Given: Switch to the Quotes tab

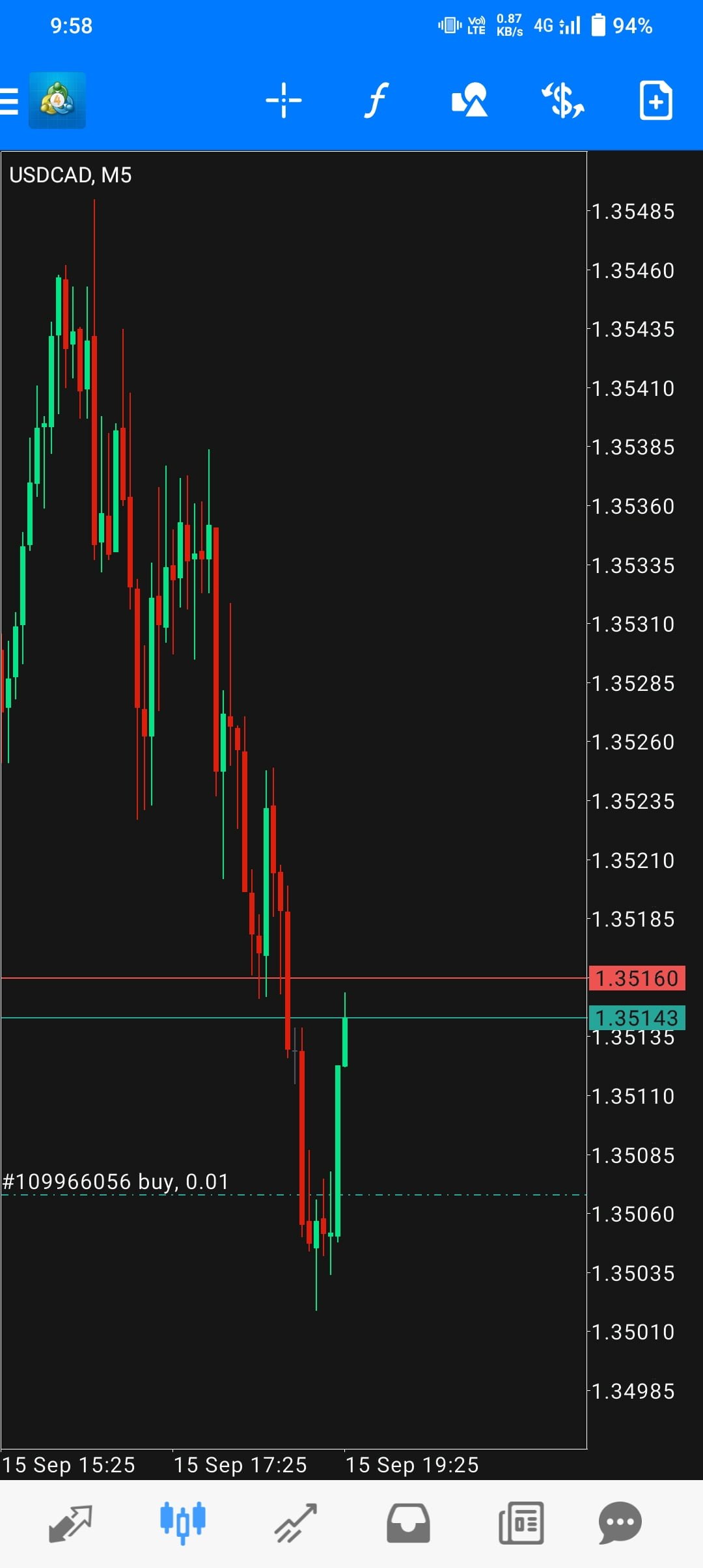Looking at the screenshot, I should point(70,1524).
